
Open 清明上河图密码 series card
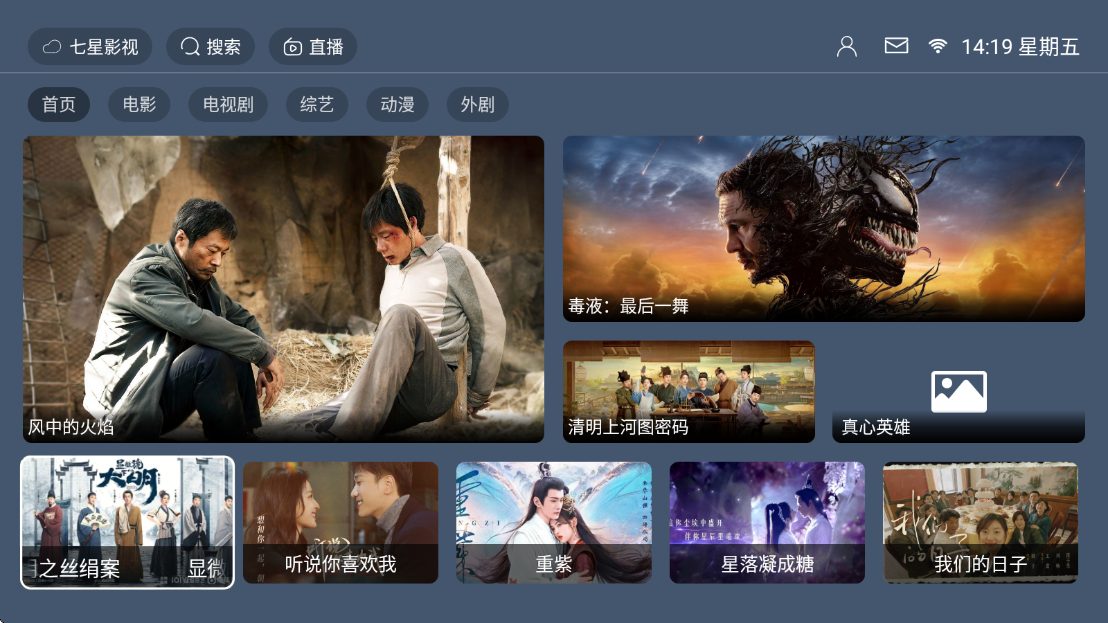[688, 391]
